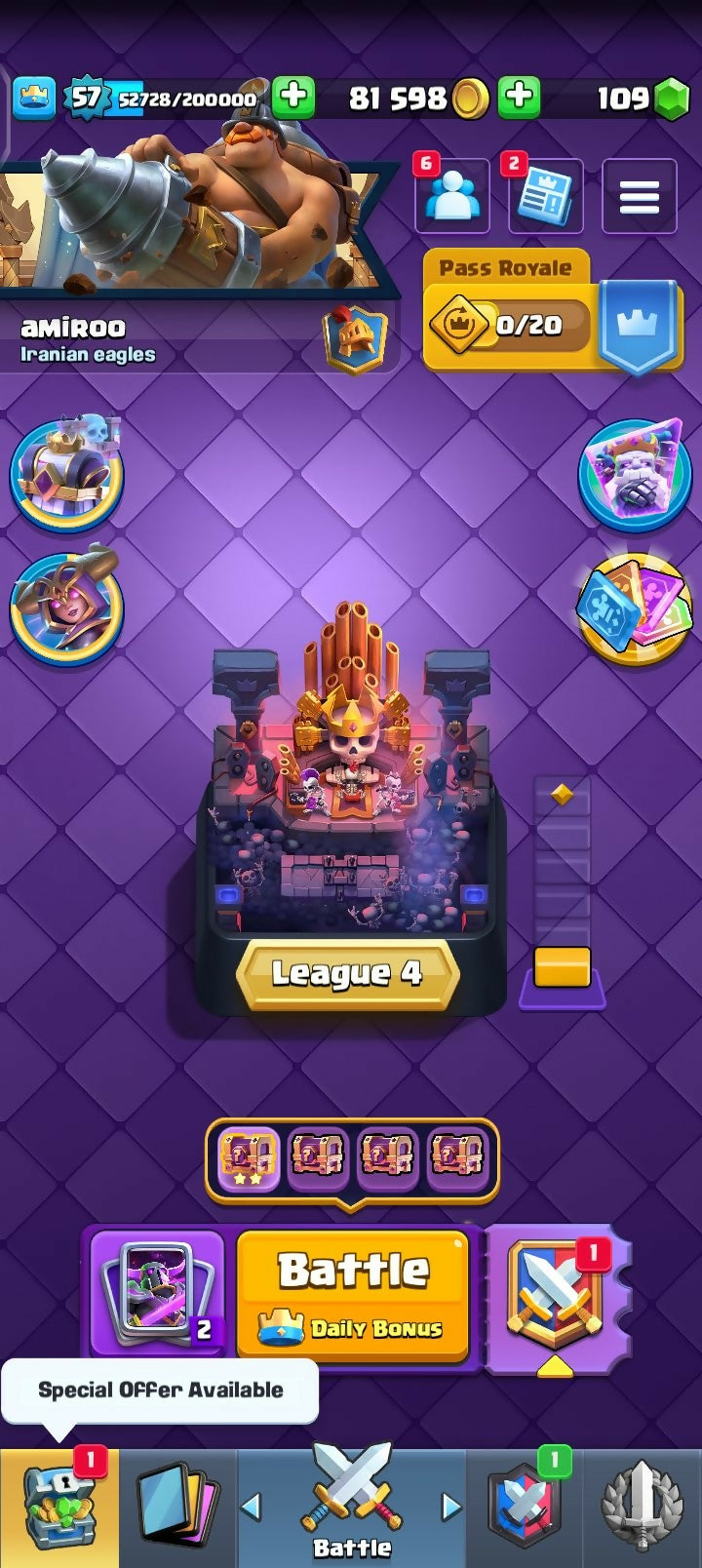Image resolution: width=702 pixels, height=1568 pixels.
Task: Switch to the Cards collection tab
Action: [177, 1509]
